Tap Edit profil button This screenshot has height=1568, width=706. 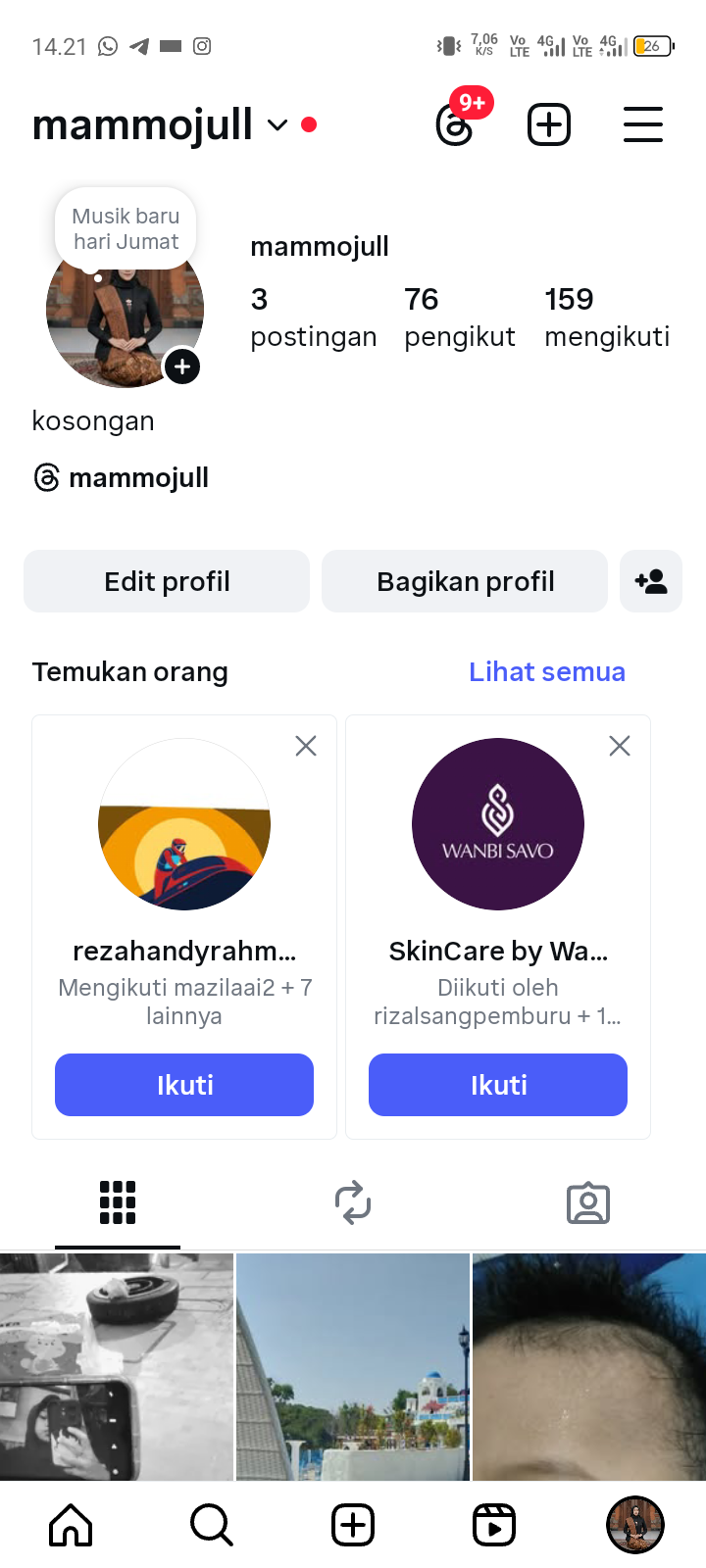(x=167, y=581)
